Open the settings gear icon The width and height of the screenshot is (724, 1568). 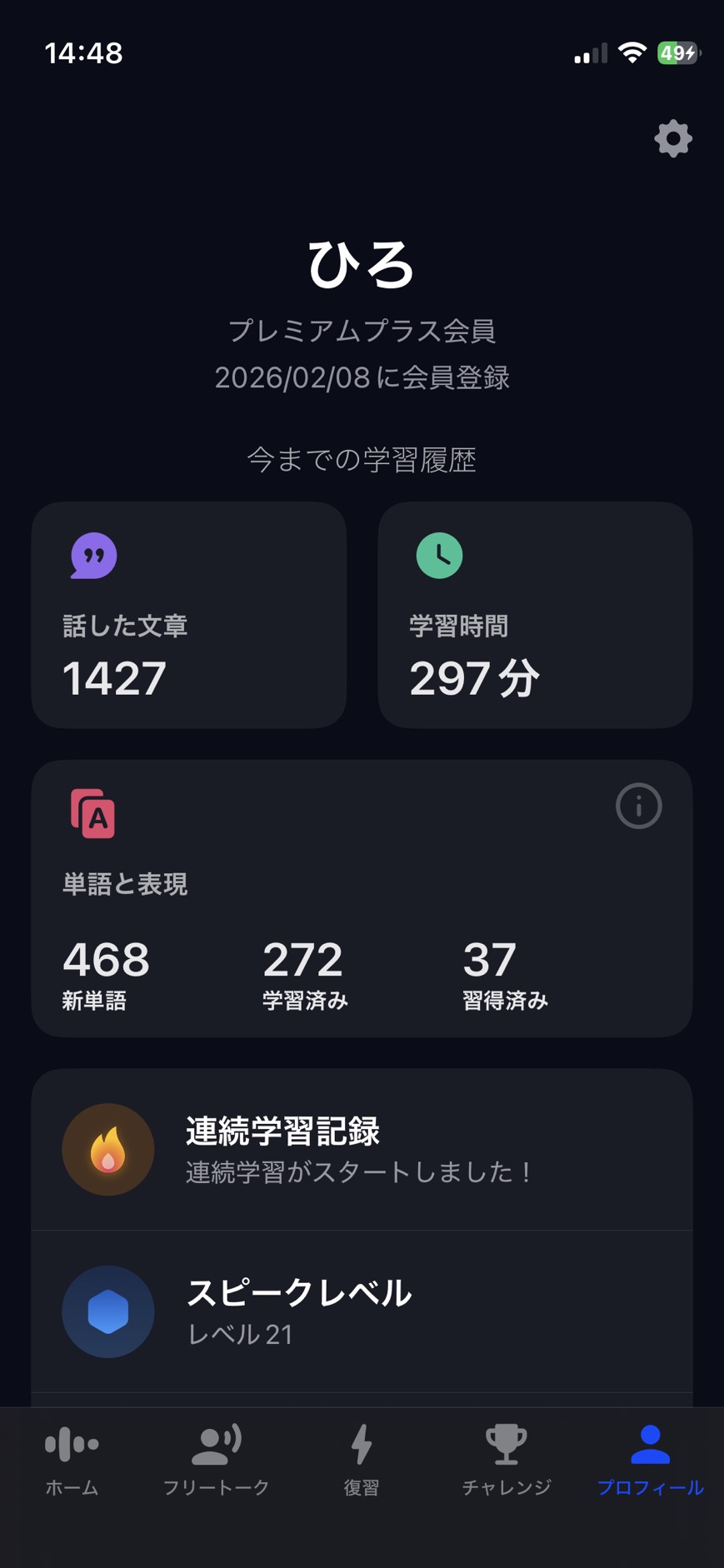coord(673,138)
